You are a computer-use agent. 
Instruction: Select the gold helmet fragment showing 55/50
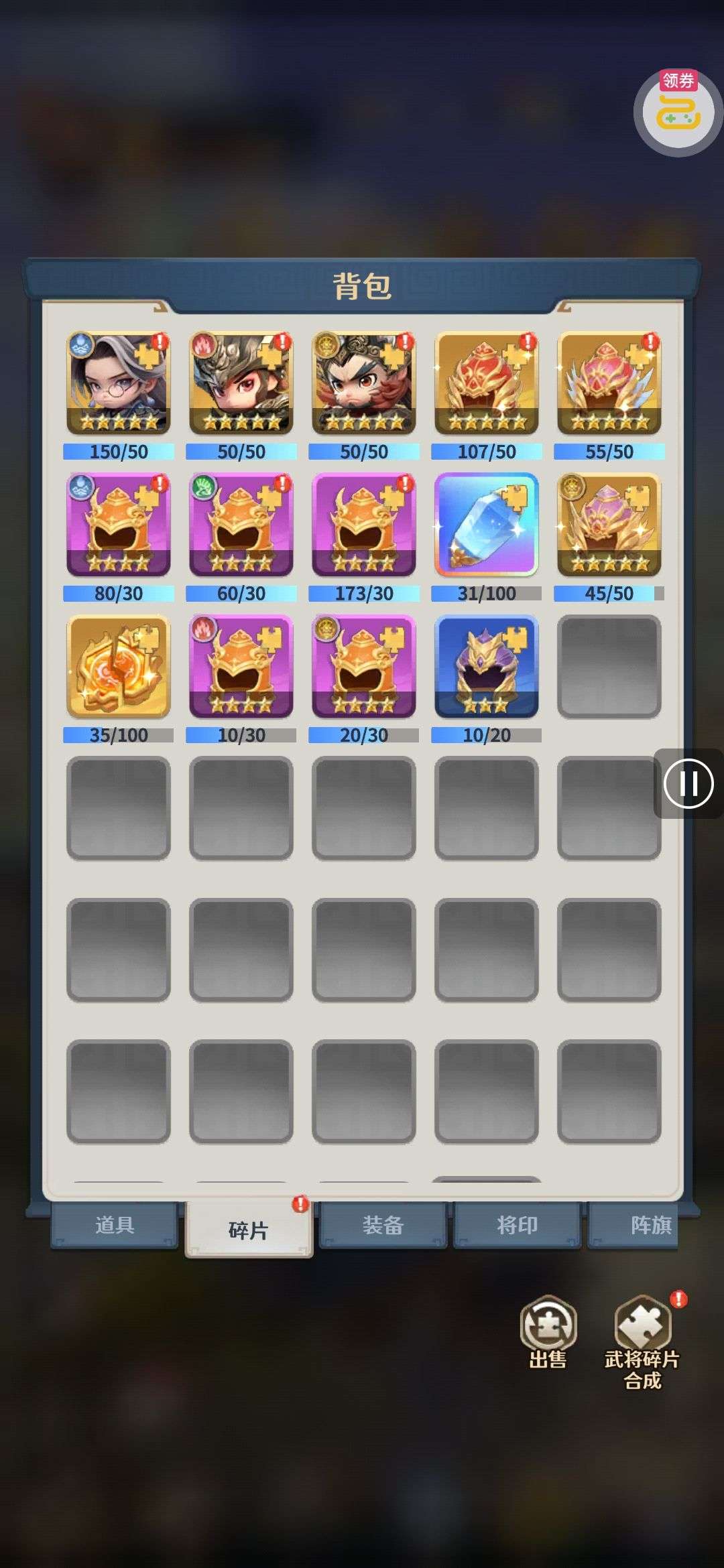pos(609,384)
